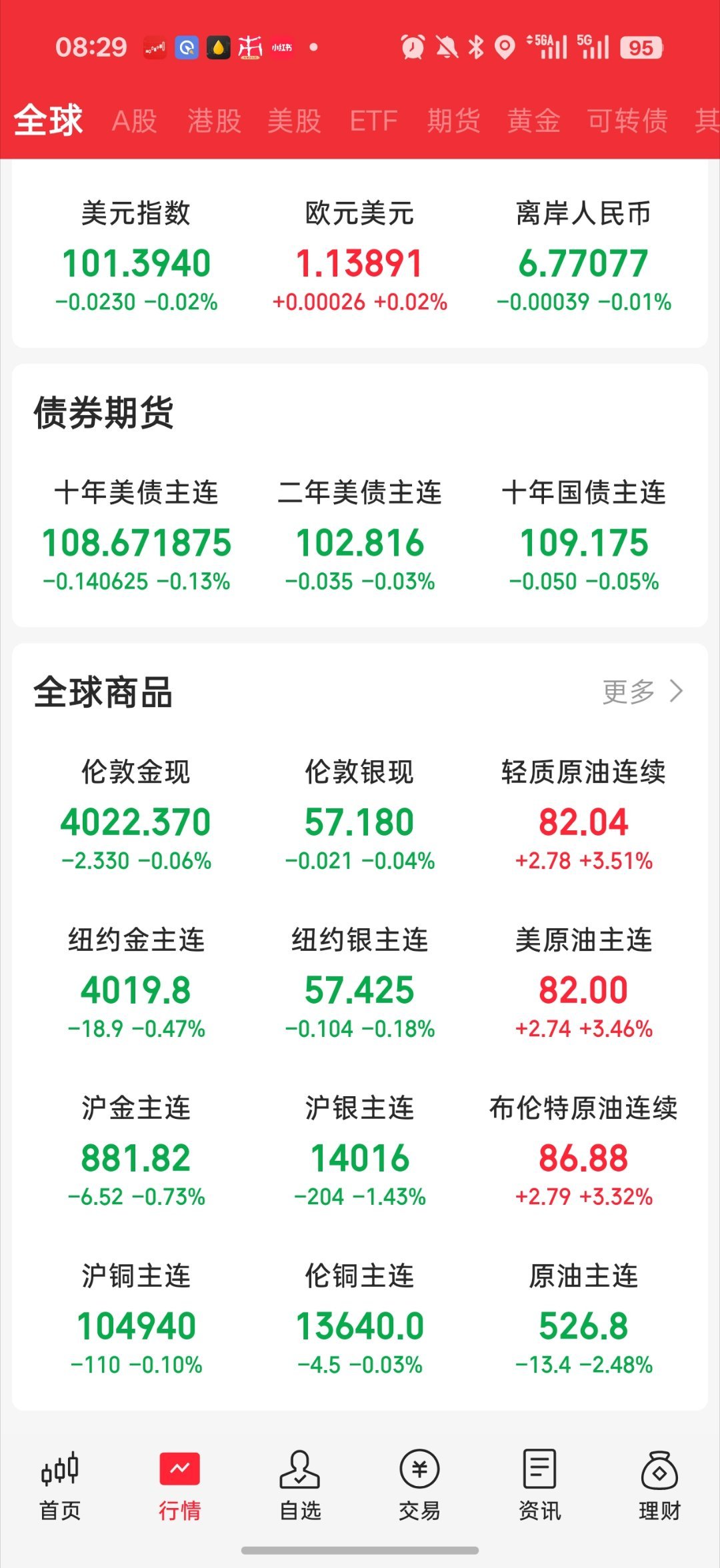Image resolution: width=720 pixels, height=1568 pixels.
Task: Open 布伦特原油连续 quote
Action: (584, 1152)
